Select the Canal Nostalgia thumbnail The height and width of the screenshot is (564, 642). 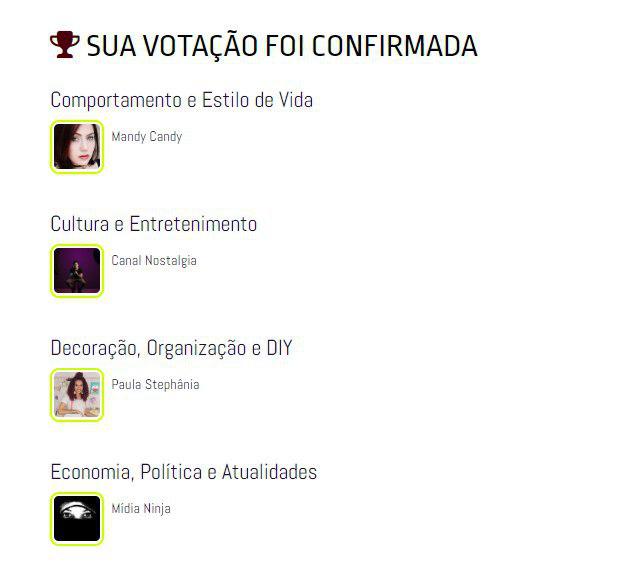(77, 271)
